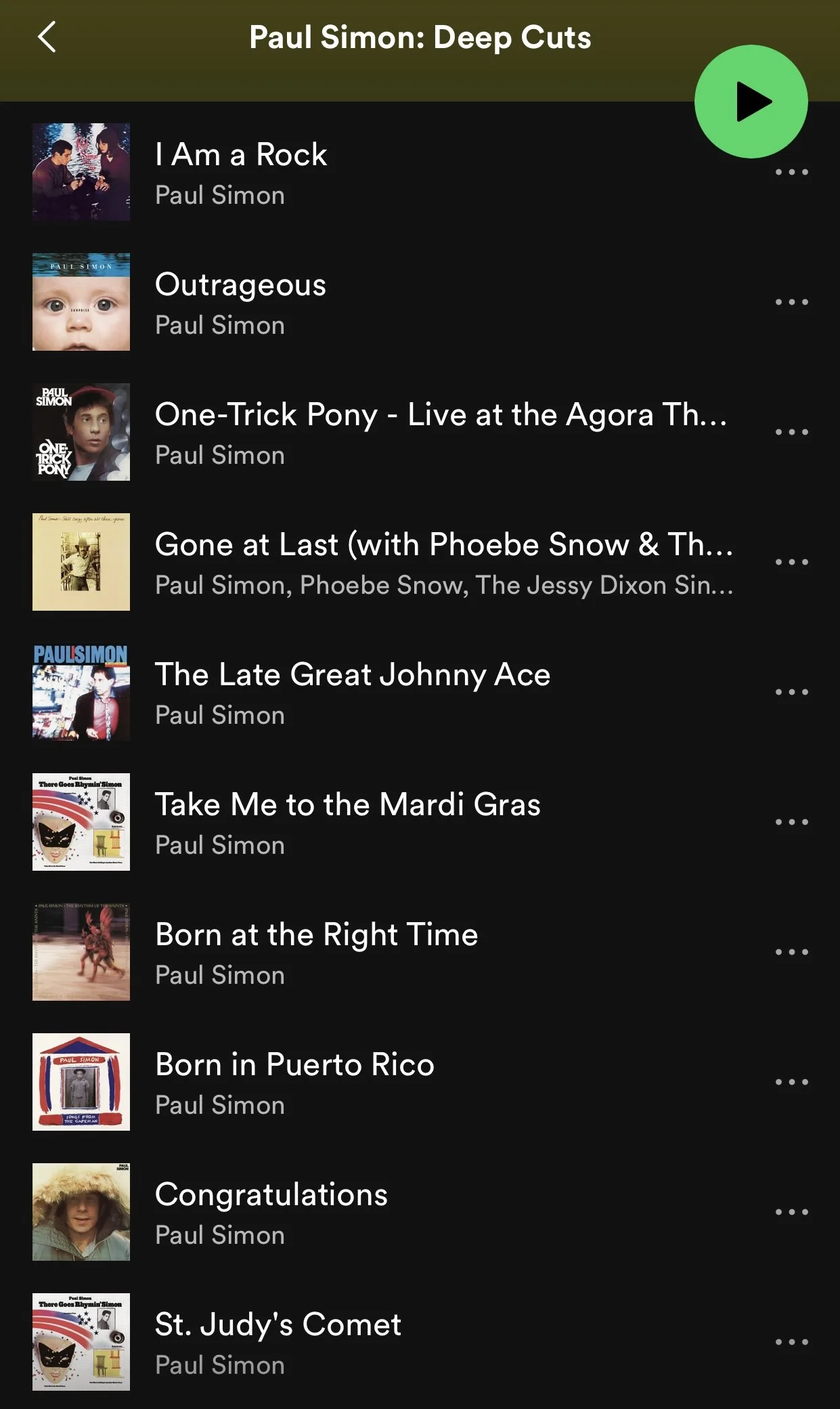Play Take Me to the Mardi Gras
Screen dimensions: 840x1409
click(347, 805)
